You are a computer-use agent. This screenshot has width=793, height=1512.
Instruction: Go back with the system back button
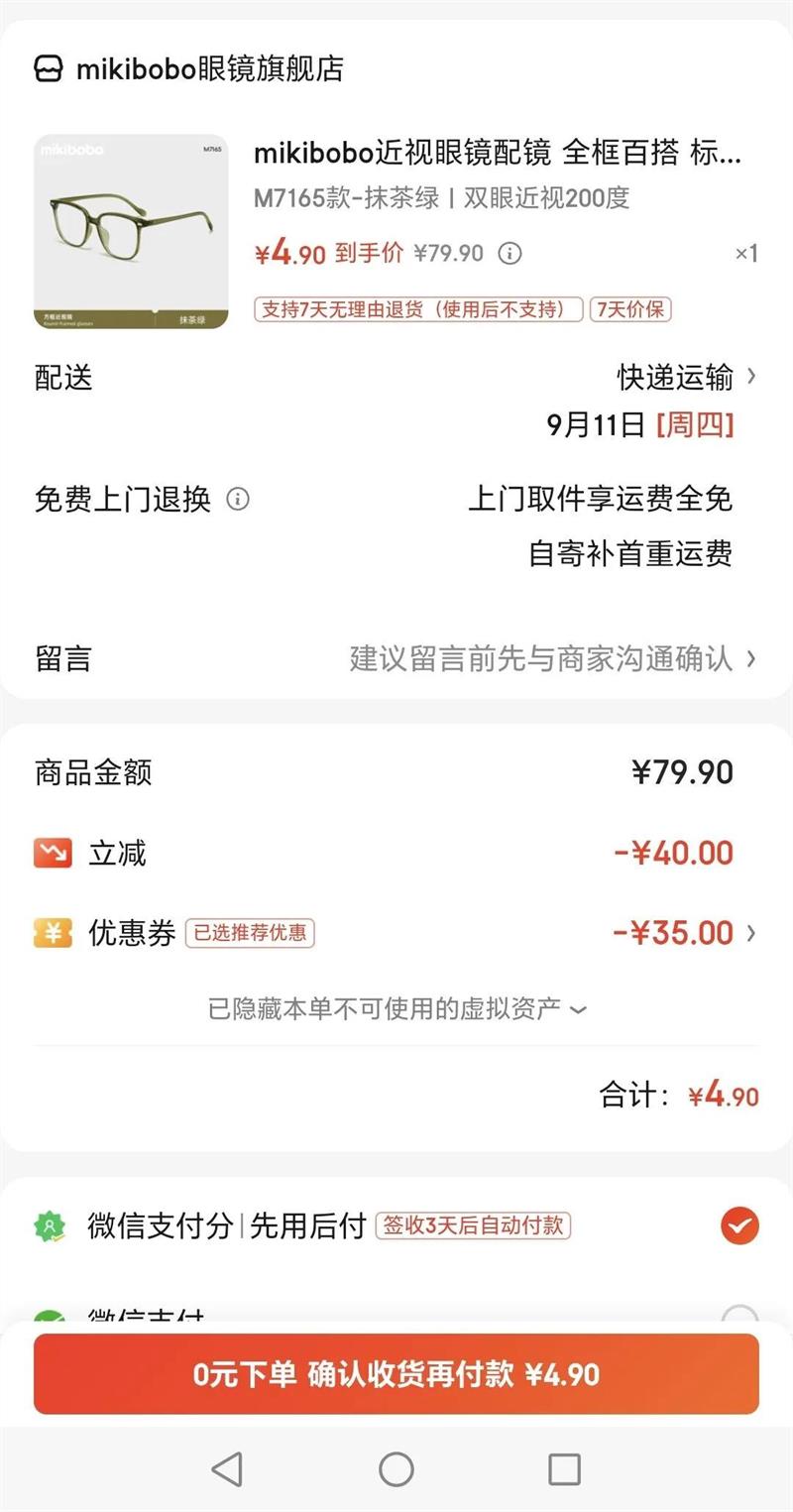point(227,1468)
